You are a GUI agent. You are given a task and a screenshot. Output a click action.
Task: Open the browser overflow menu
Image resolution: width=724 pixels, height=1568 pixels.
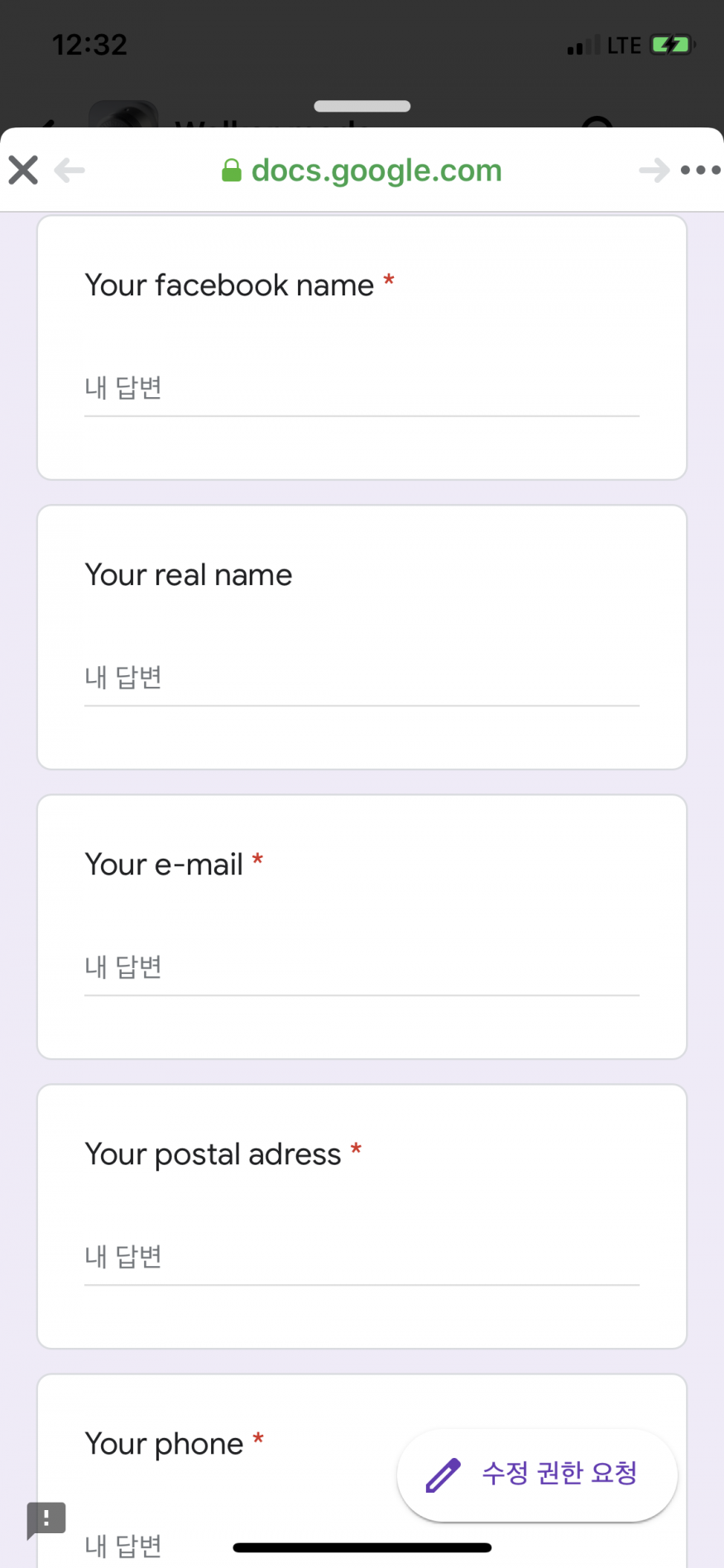(x=700, y=170)
